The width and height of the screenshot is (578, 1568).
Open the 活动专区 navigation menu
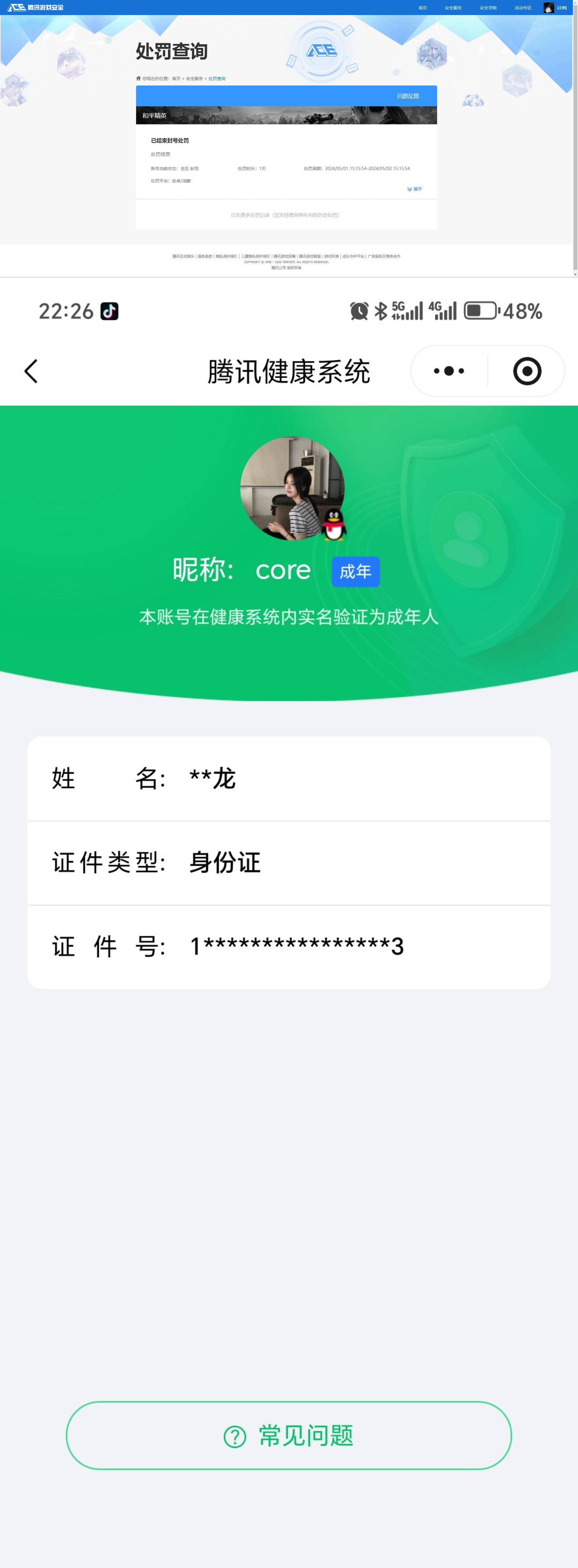[x=523, y=7]
